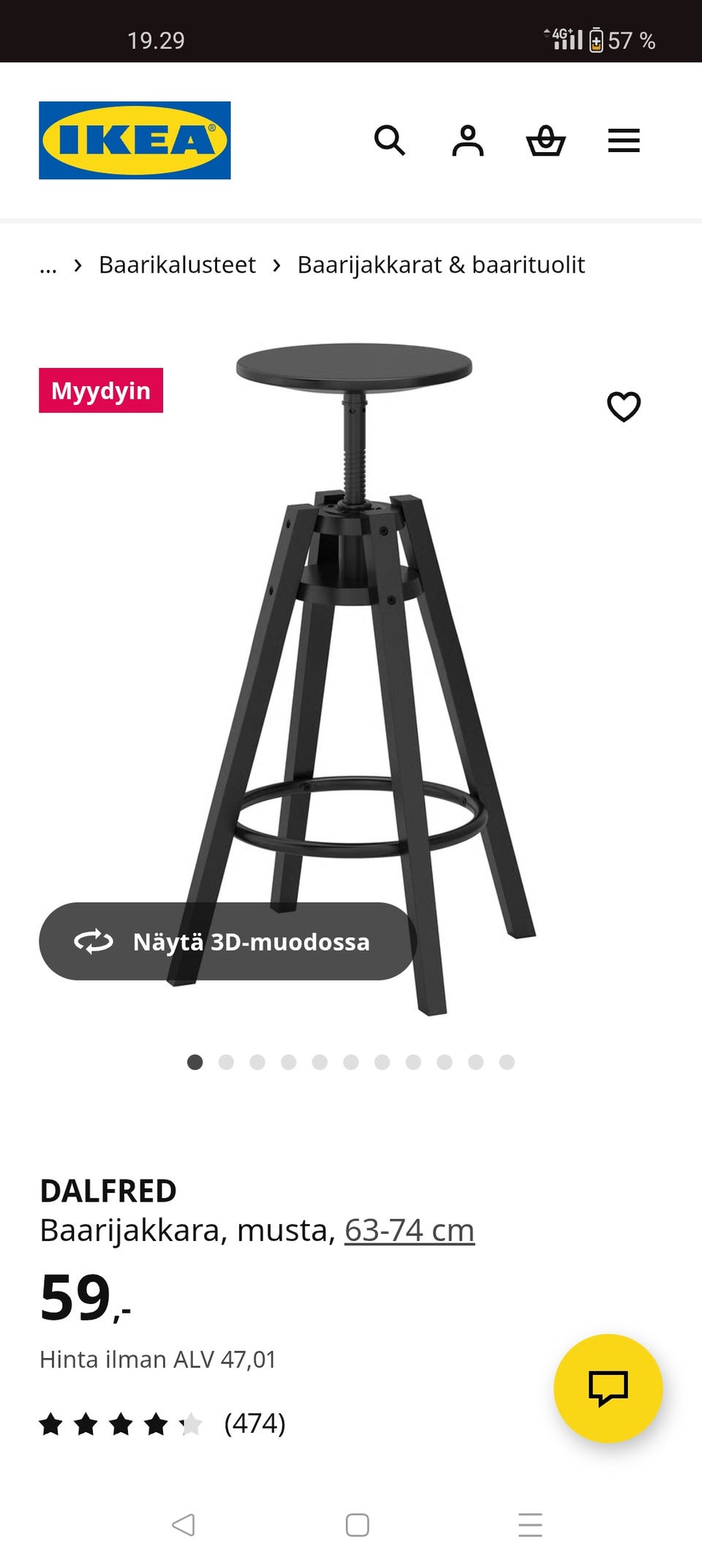Go to IKEA home via logo

click(135, 140)
